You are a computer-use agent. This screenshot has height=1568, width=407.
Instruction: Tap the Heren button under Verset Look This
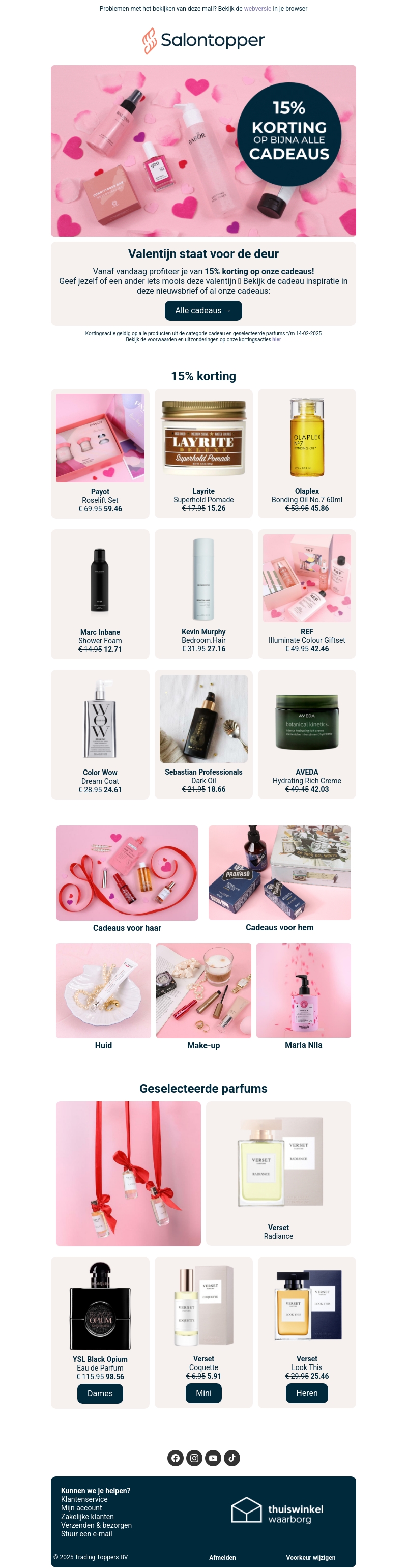(x=307, y=1393)
